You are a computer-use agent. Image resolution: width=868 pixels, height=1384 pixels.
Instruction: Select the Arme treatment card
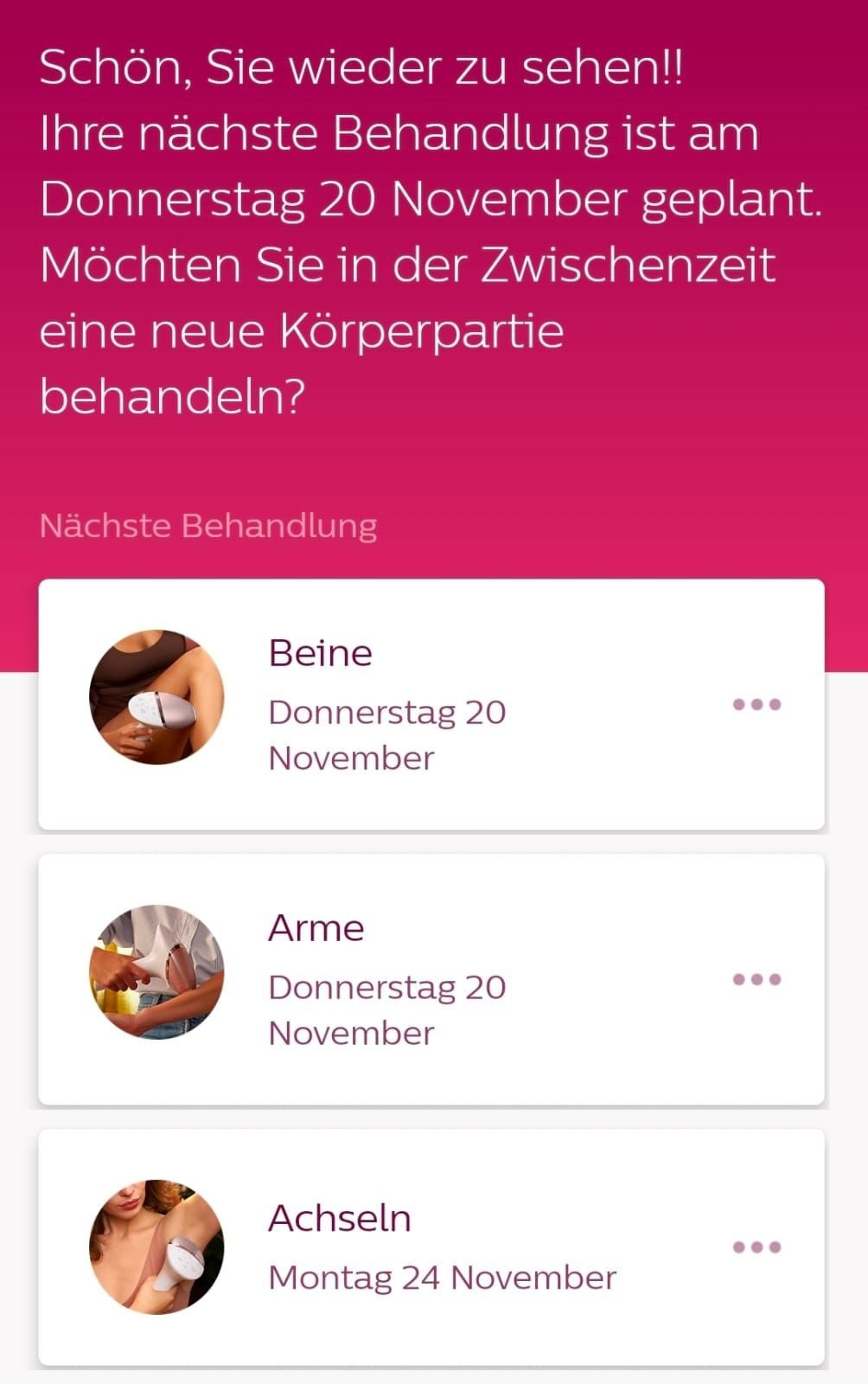(389, 979)
